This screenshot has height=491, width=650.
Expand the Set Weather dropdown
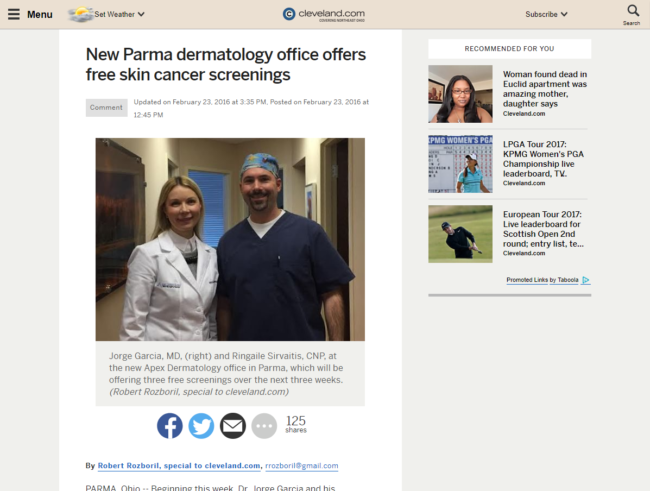pos(107,14)
